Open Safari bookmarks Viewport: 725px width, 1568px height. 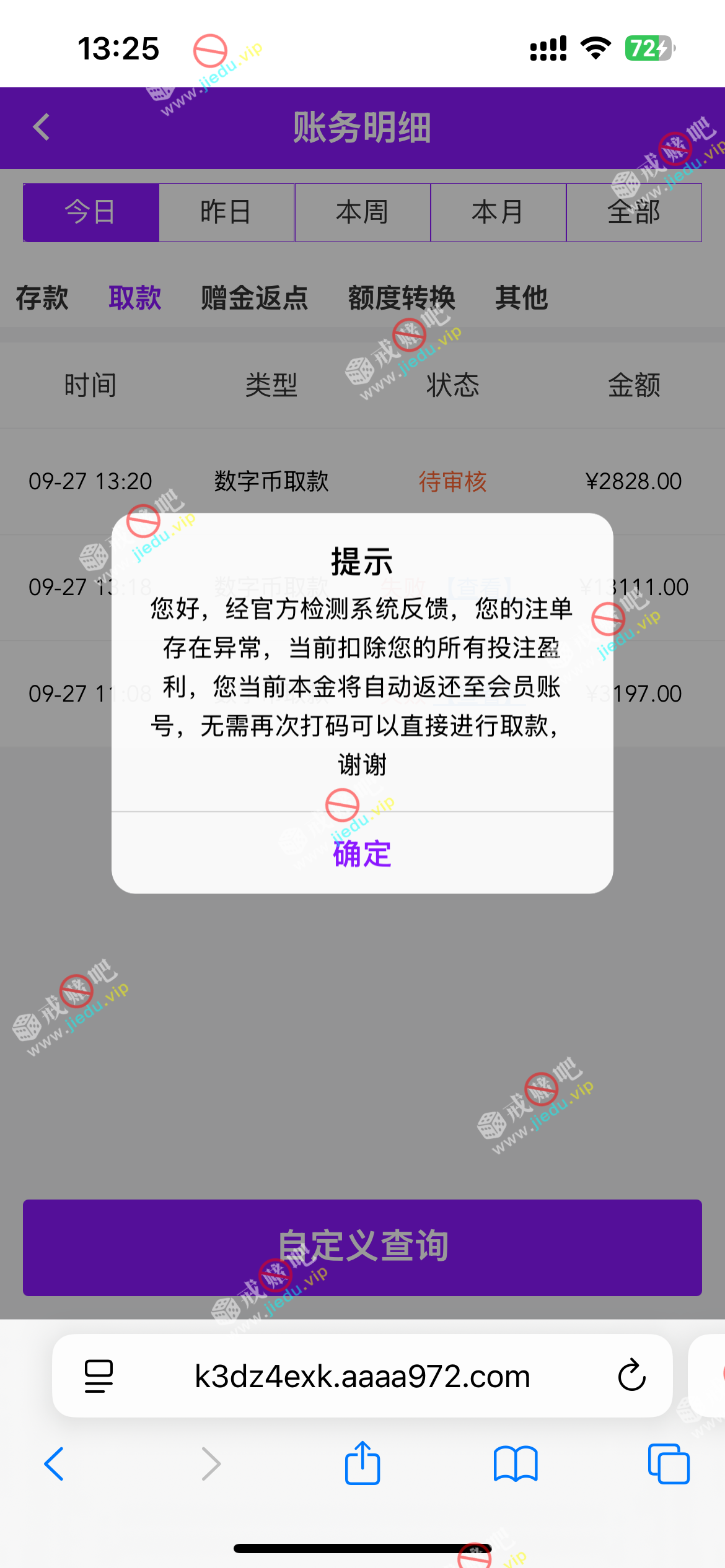click(x=515, y=1464)
